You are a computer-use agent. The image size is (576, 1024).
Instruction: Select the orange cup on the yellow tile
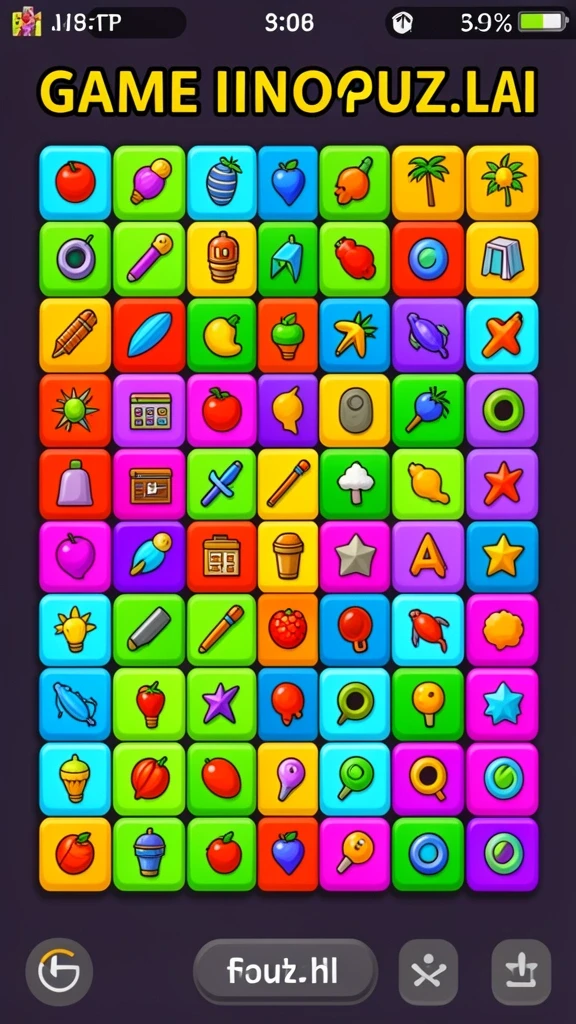[x=288, y=556]
